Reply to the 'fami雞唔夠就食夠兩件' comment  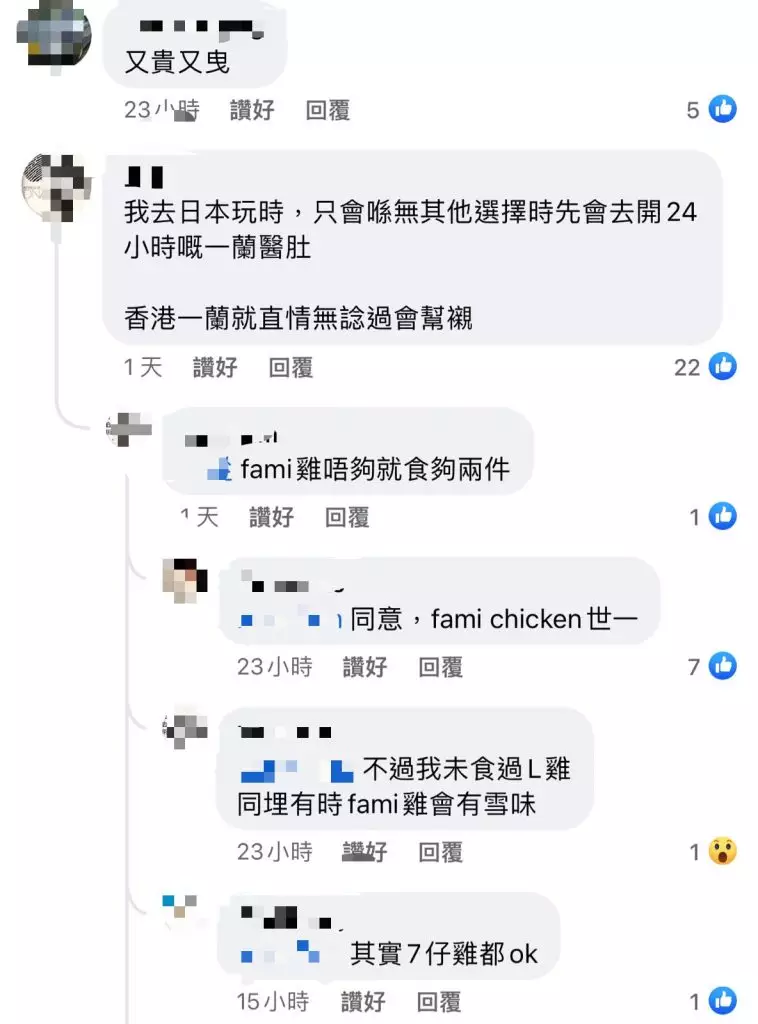click(347, 517)
